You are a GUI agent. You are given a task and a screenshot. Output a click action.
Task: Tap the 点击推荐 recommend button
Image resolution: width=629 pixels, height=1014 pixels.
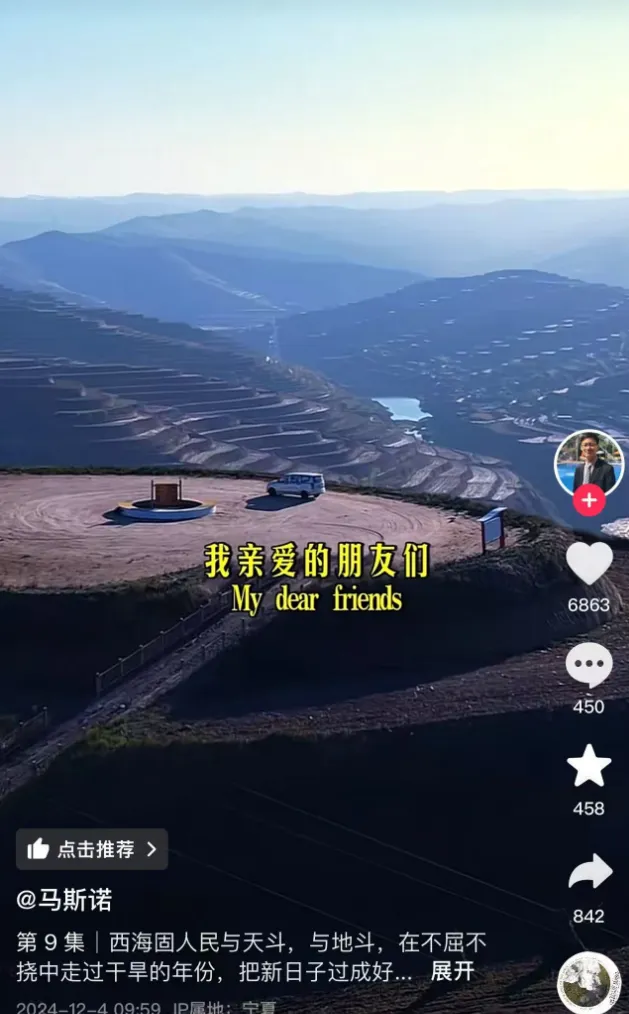click(x=92, y=849)
